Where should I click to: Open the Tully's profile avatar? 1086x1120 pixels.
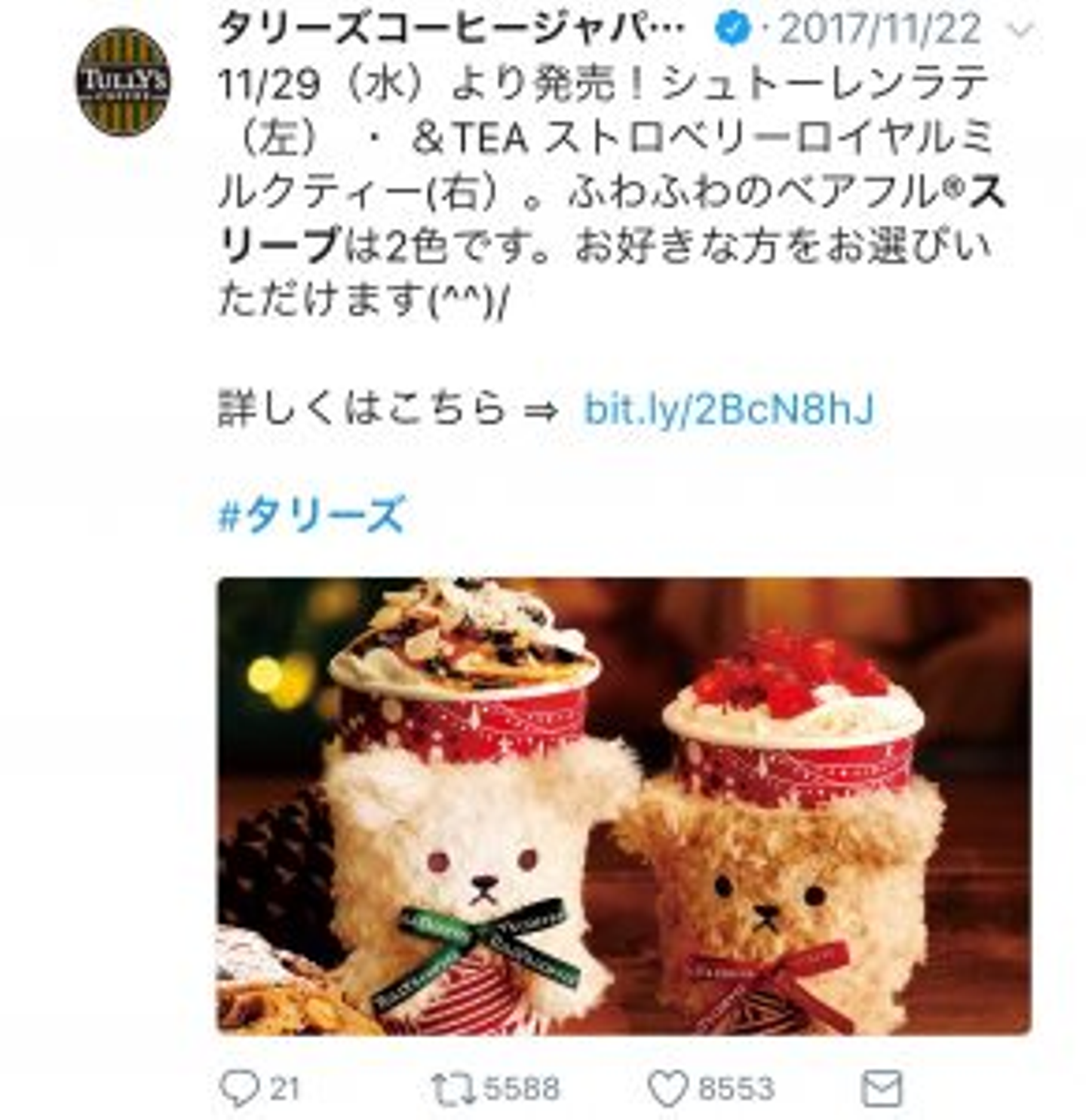click(x=122, y=81)
